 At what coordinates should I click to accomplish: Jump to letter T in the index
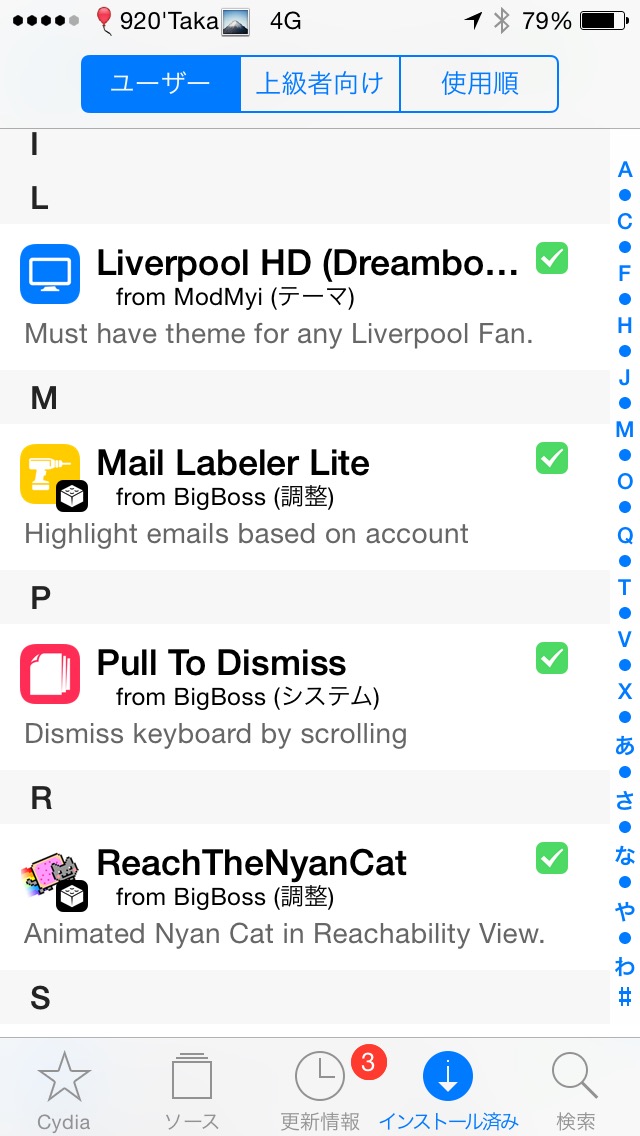point(624,587)
